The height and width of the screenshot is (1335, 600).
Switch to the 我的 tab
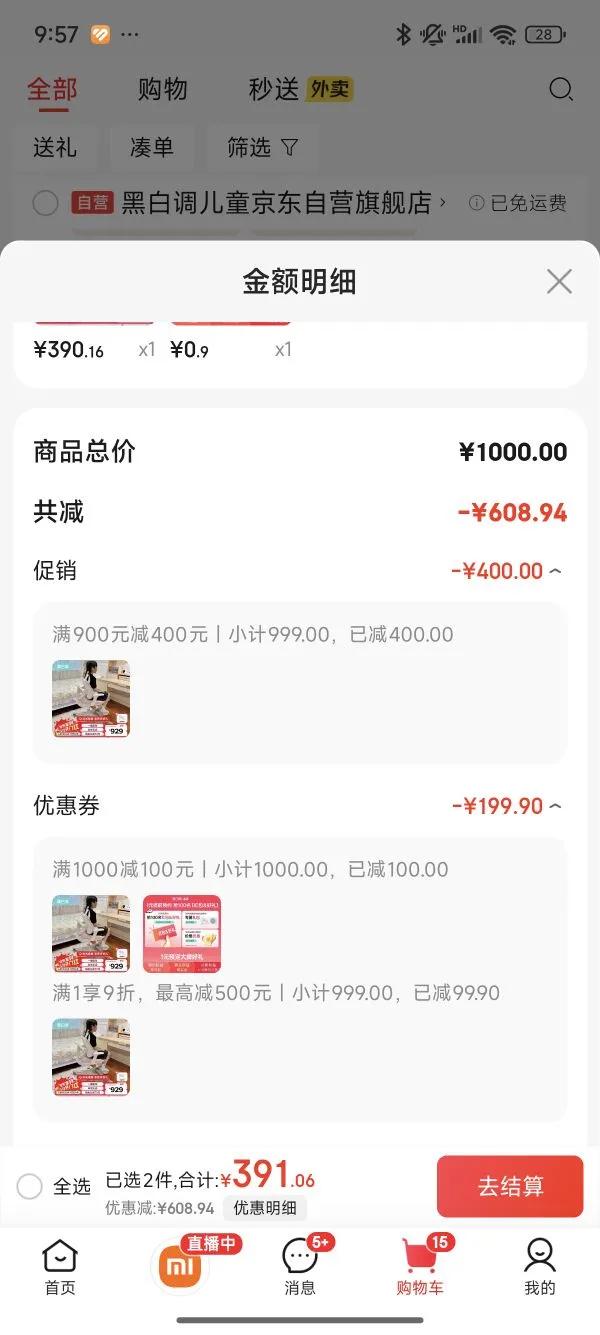click(539, 1267)
